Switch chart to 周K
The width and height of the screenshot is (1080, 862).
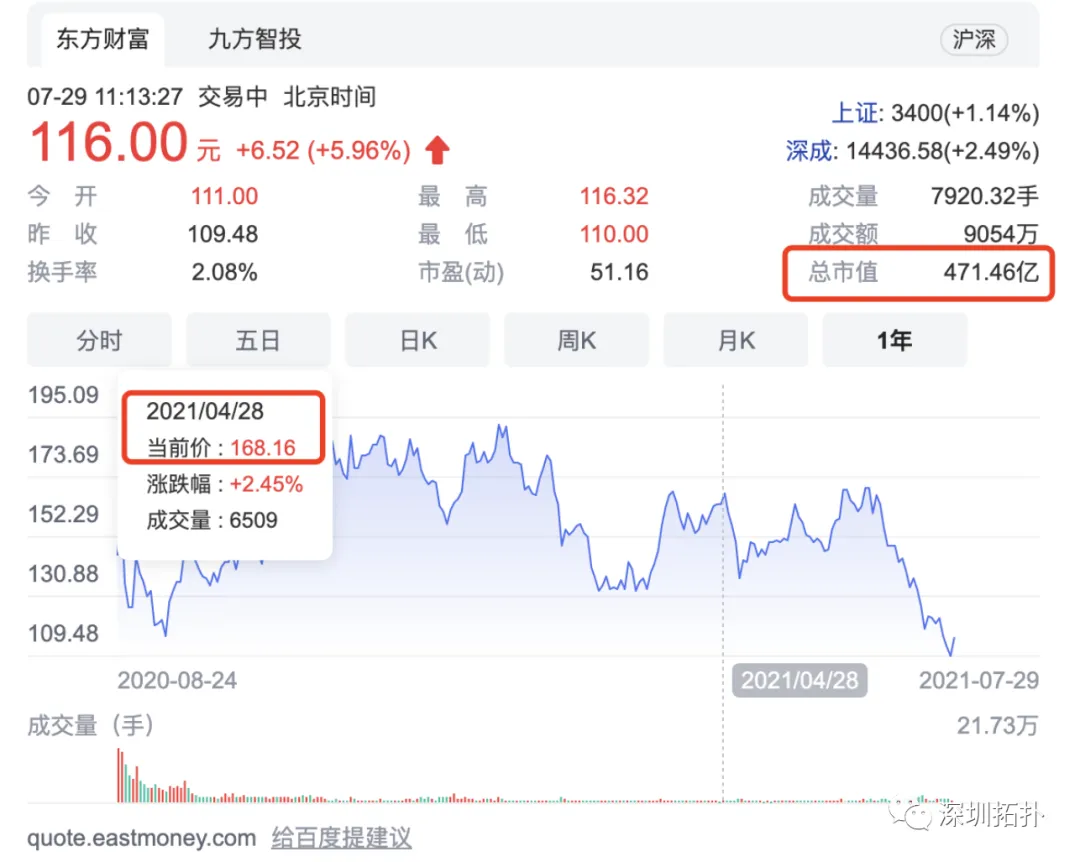point(576,341)
